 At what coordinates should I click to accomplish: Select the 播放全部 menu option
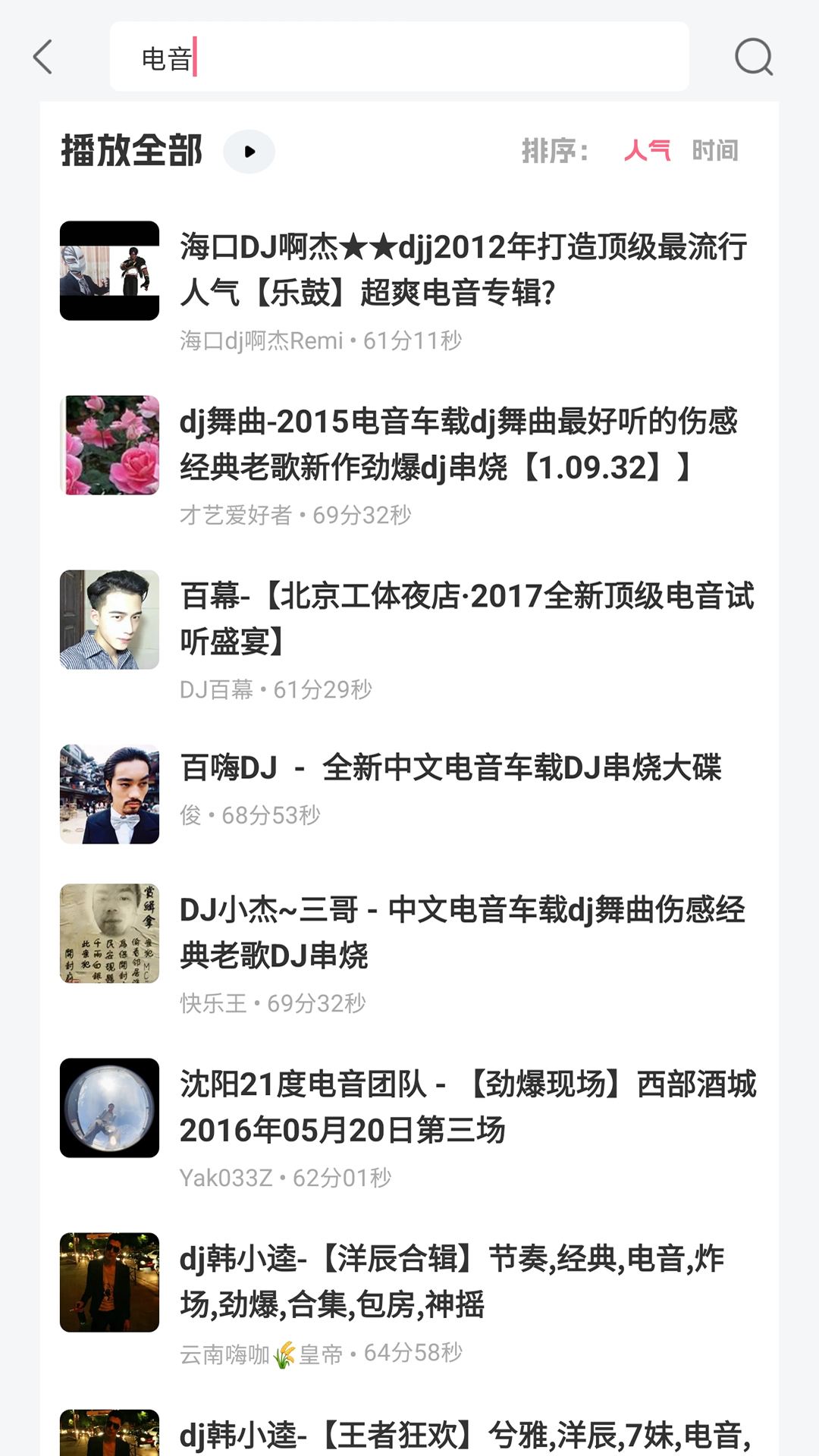click(130, 150)
